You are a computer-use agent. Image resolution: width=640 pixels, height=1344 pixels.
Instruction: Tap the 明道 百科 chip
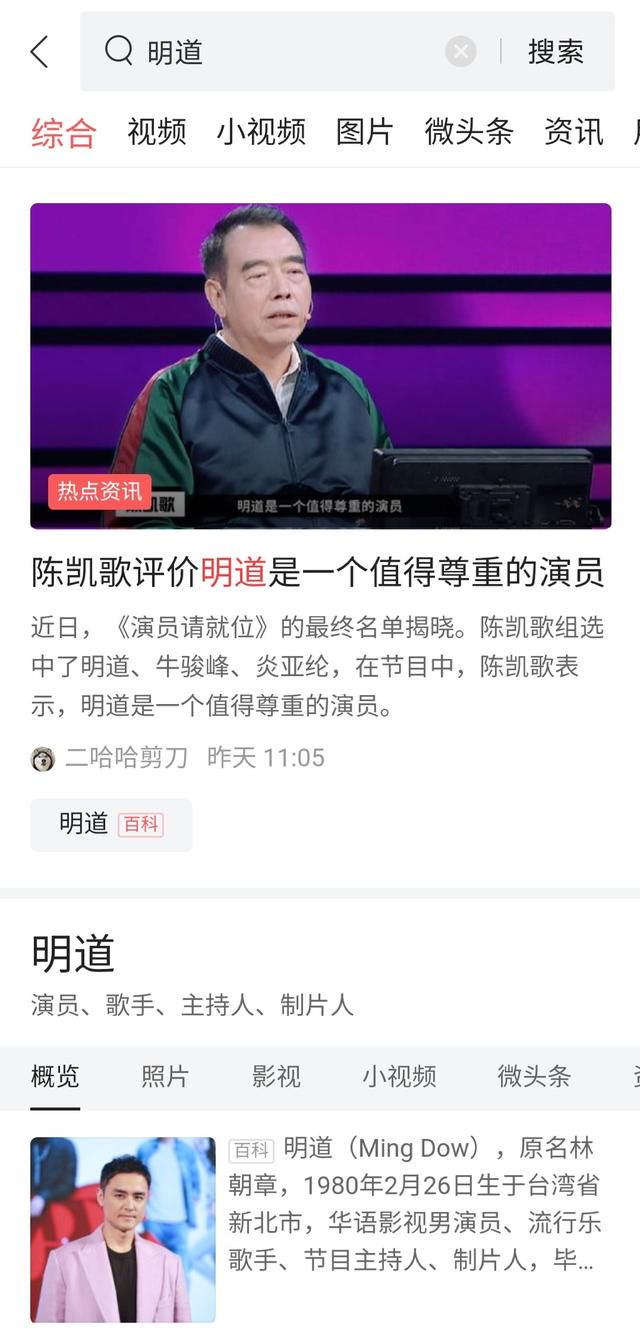(111, 824)
